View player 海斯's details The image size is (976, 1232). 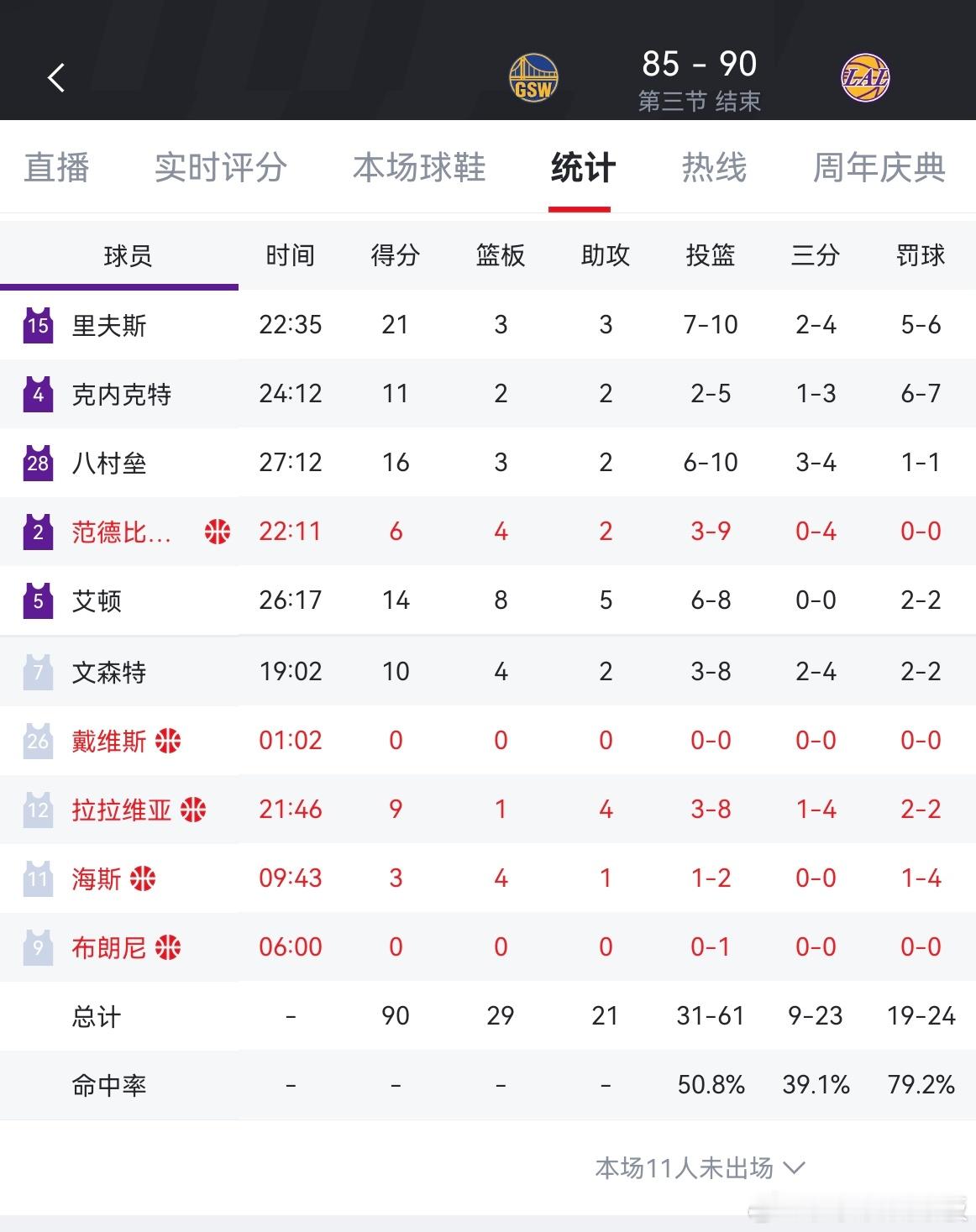tap(97, 878)
